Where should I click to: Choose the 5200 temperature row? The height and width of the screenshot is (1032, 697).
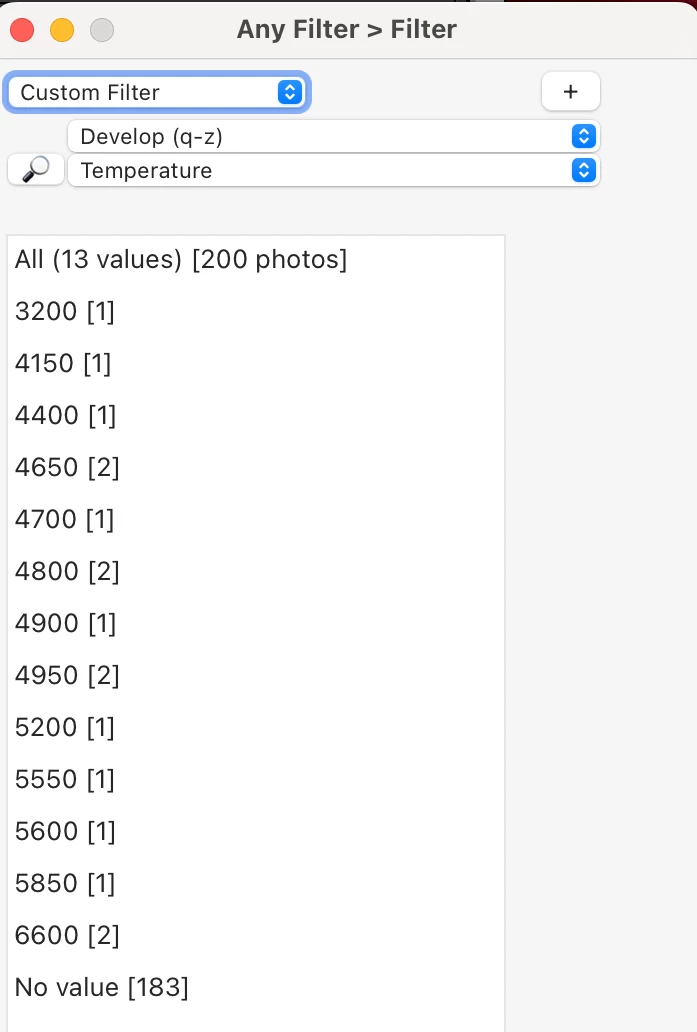(x=65, y=728)
